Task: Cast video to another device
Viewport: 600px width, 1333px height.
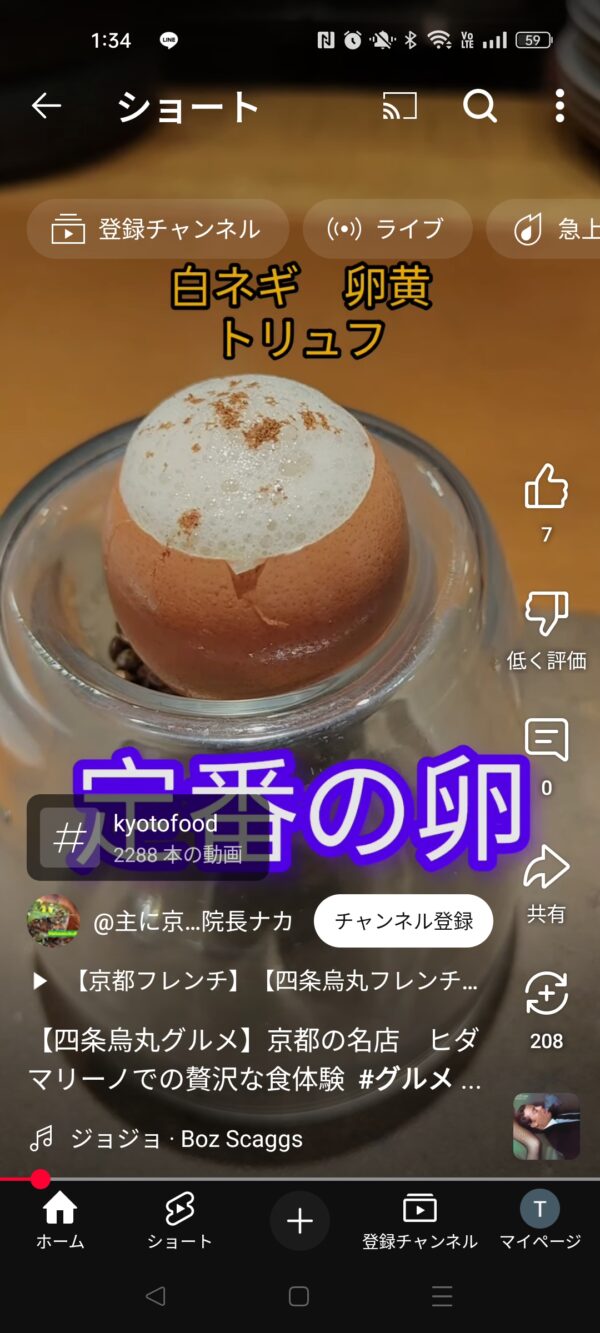Action: pyautogui.click(x=399, y=106)
